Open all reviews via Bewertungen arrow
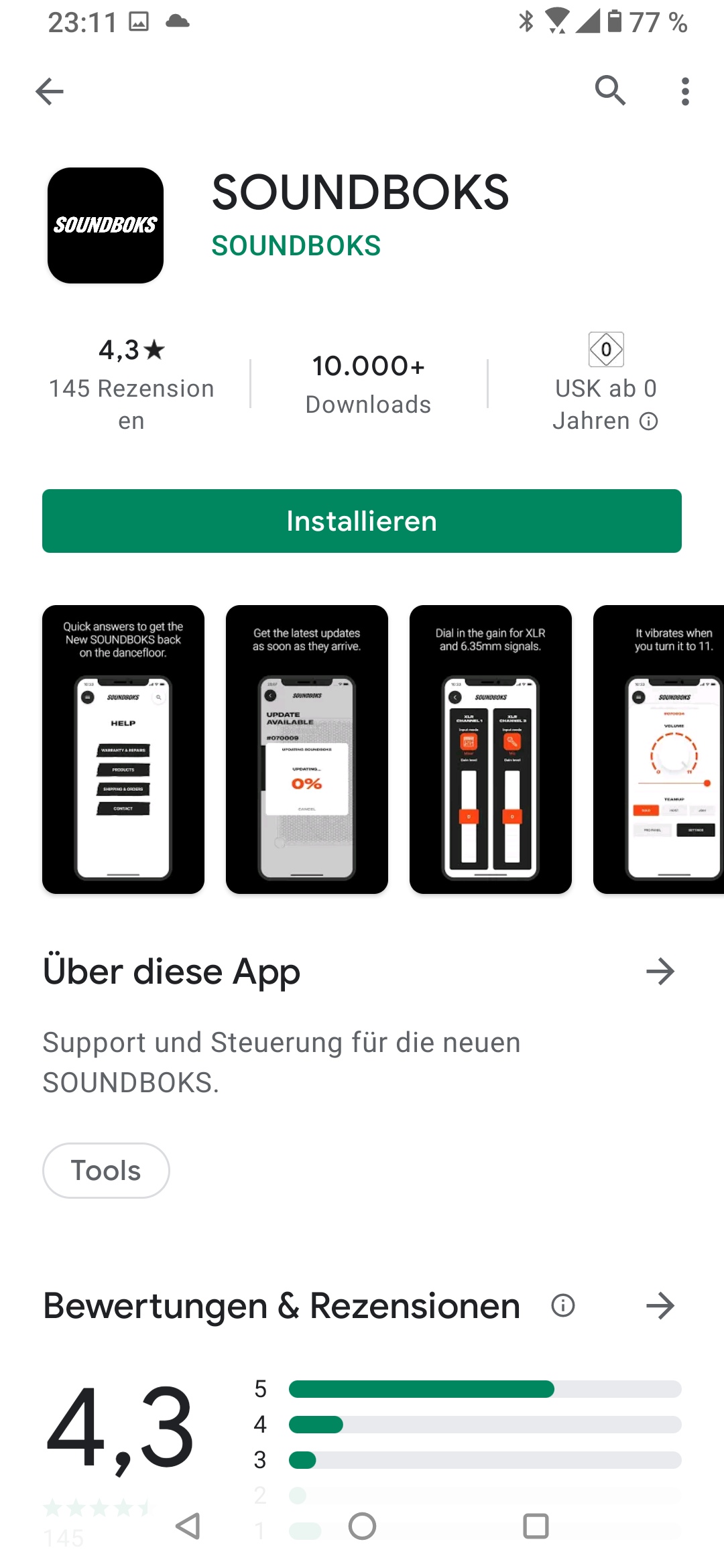The height and width of the screenshot is (1568, 724). pos(660,1305)
